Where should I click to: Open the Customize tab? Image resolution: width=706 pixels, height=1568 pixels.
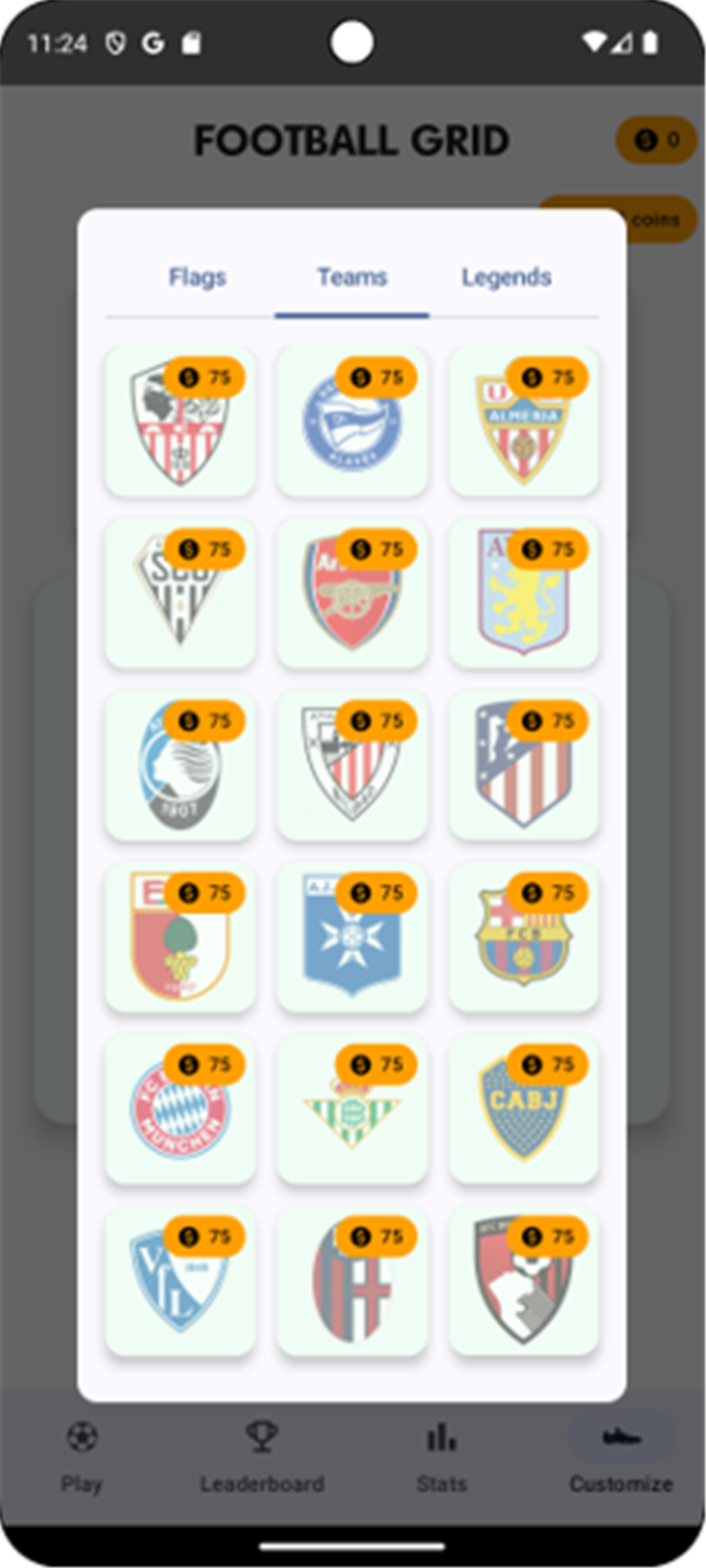(622, 1458)
